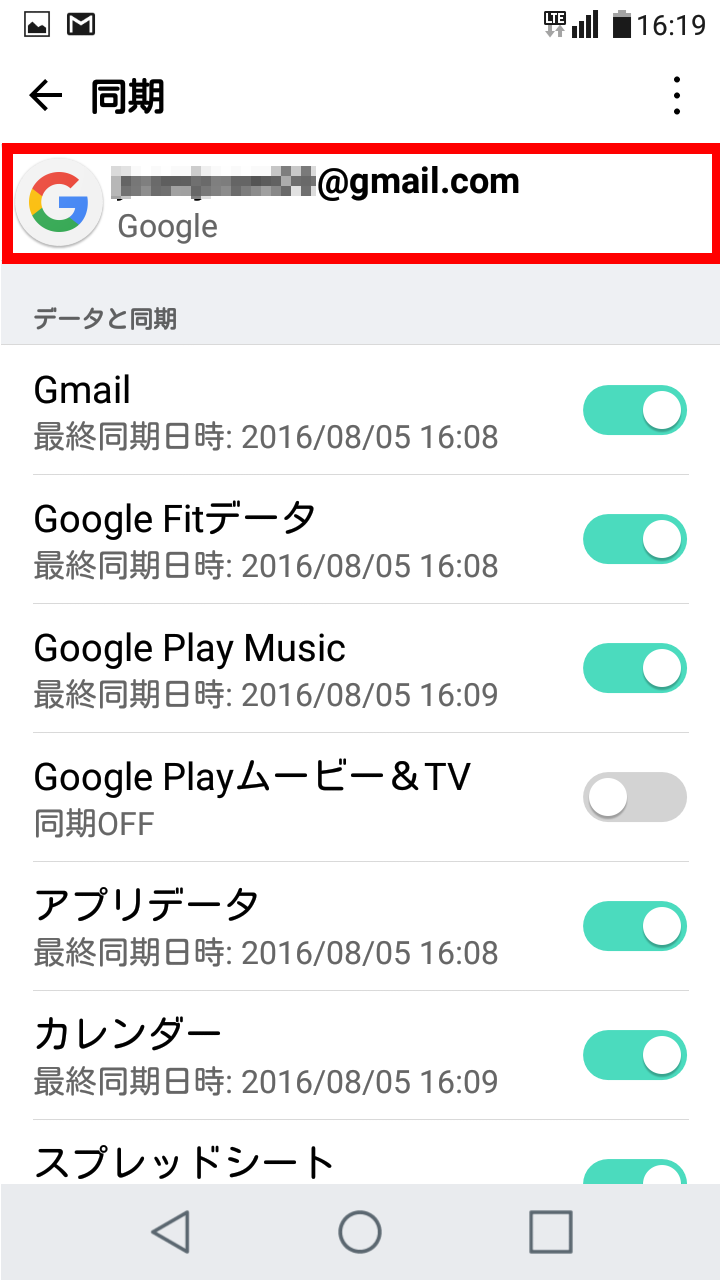720x1280 pixels.
Task: Toggle スプレッドシート sync
Action: click(x=635, y=1172)
